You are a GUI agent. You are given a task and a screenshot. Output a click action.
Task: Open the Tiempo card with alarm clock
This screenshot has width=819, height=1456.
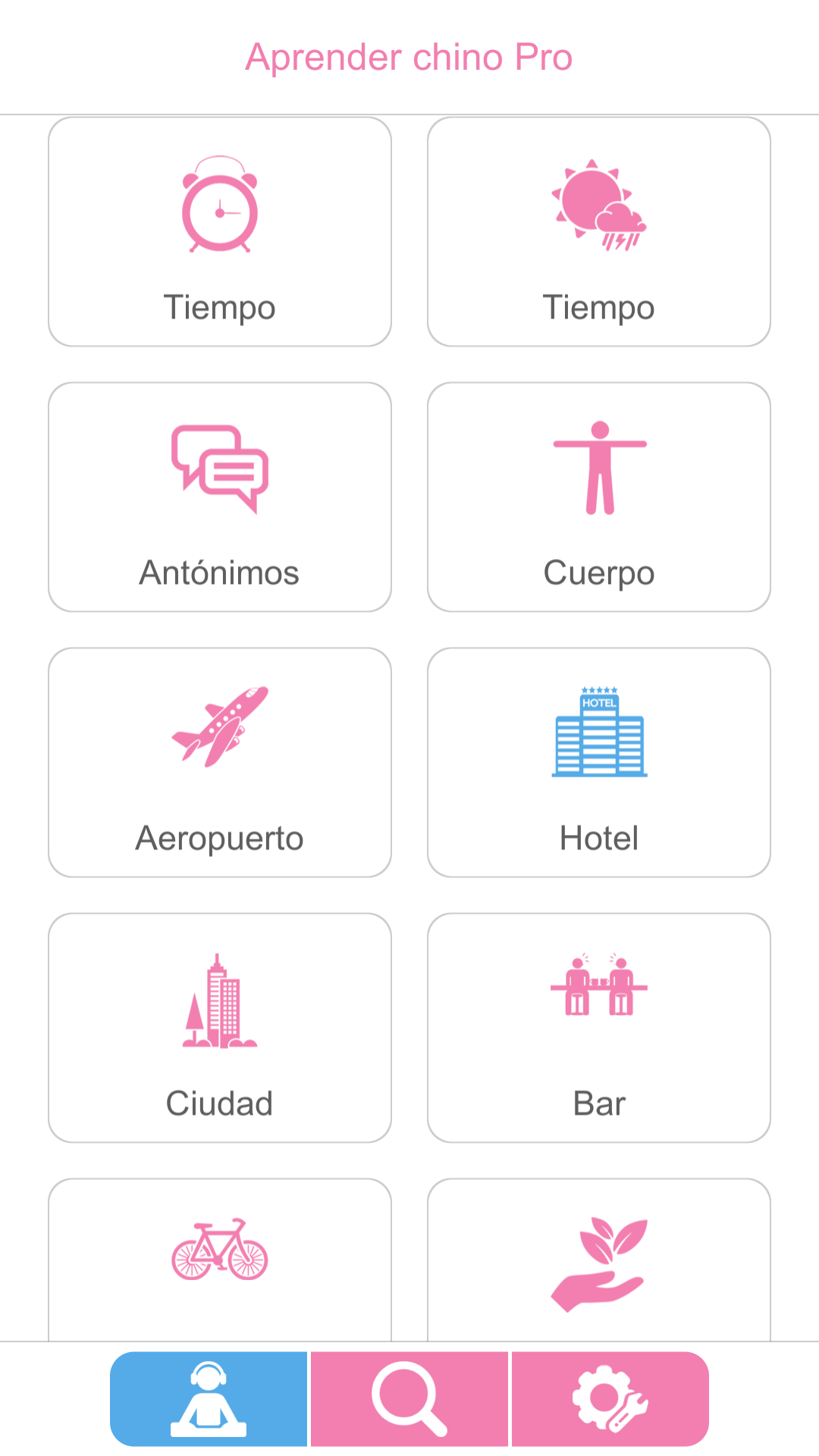click(220, 231)
